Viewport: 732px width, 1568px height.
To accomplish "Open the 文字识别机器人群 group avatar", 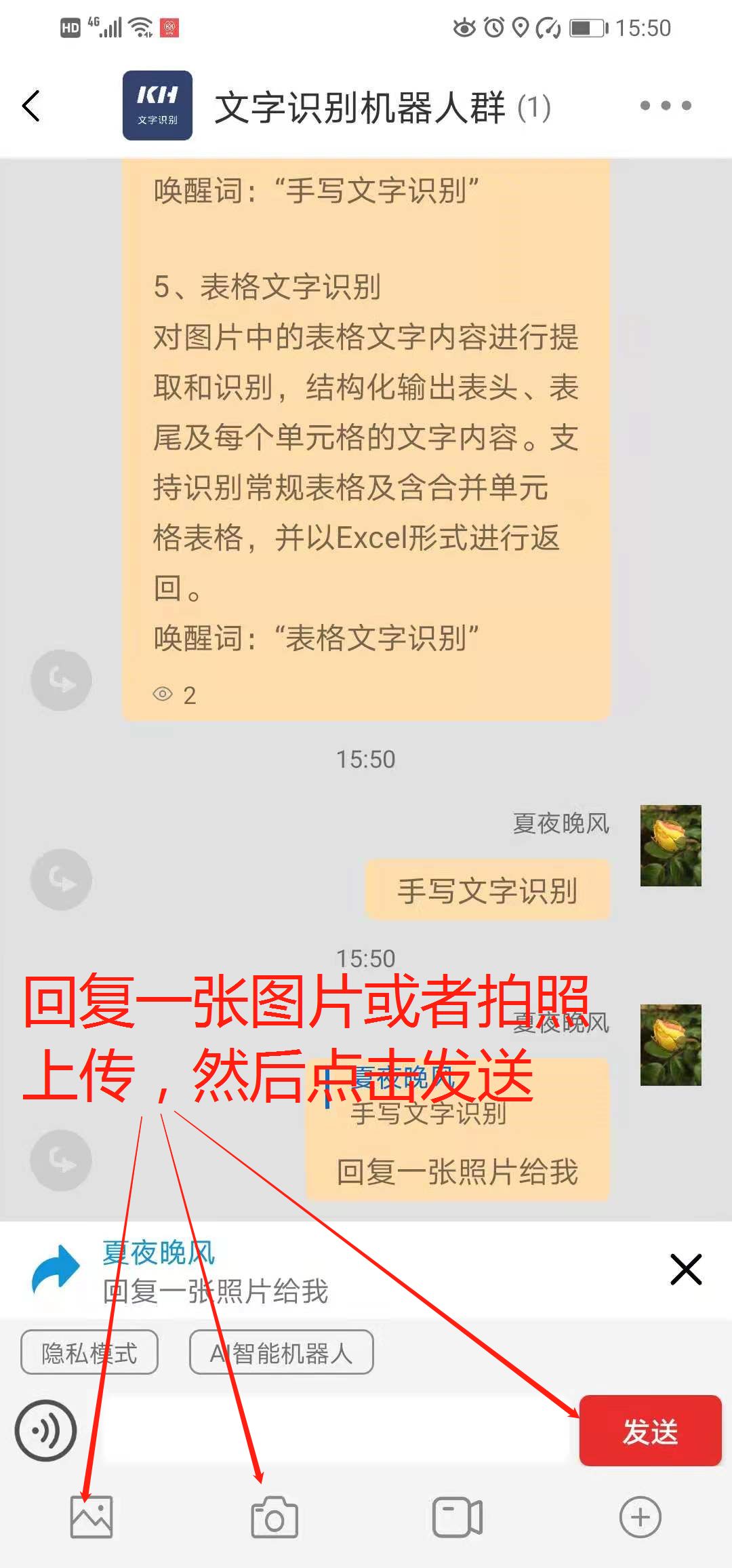I will click(x=157, y=106).
